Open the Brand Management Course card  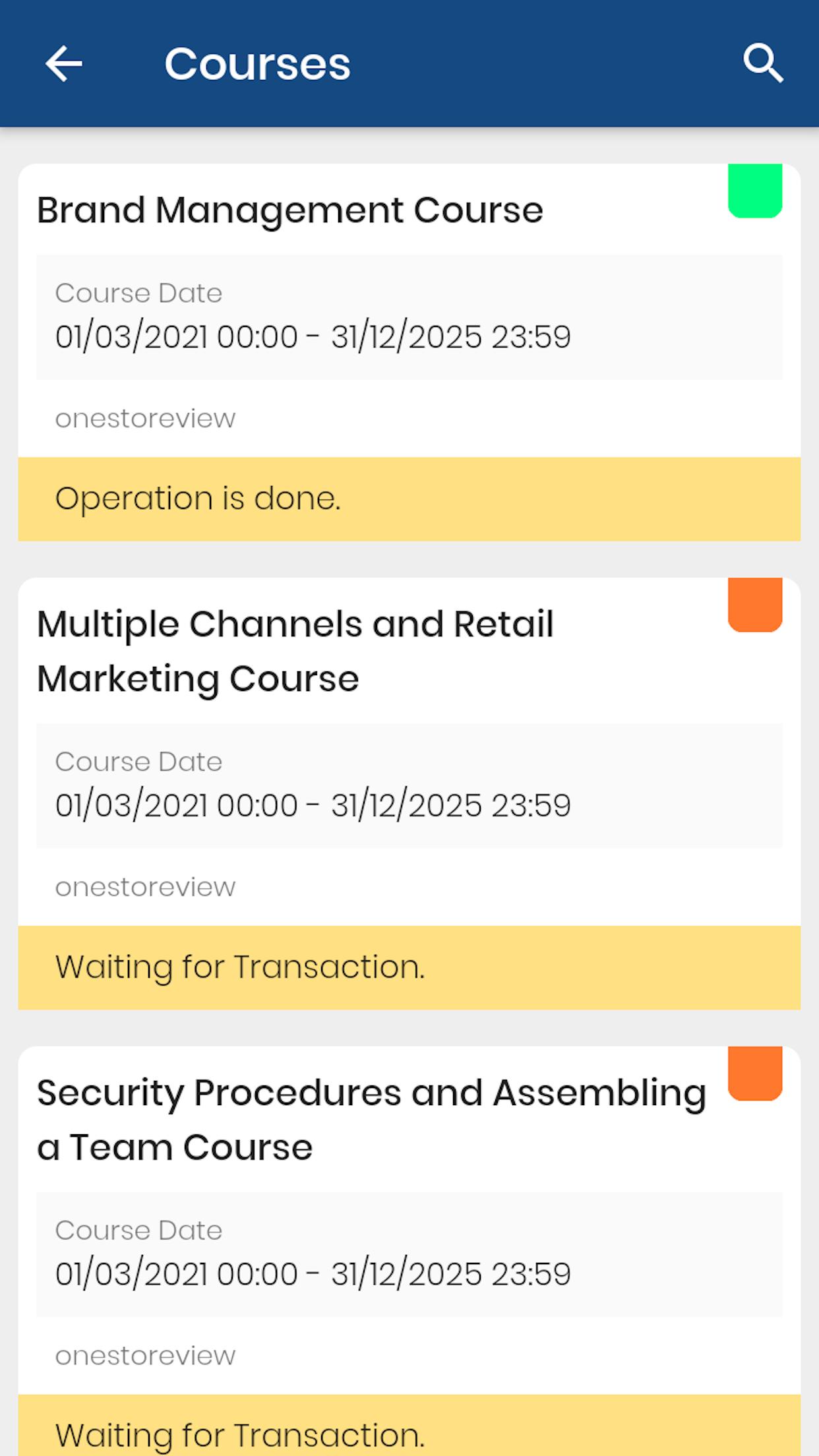409,352
